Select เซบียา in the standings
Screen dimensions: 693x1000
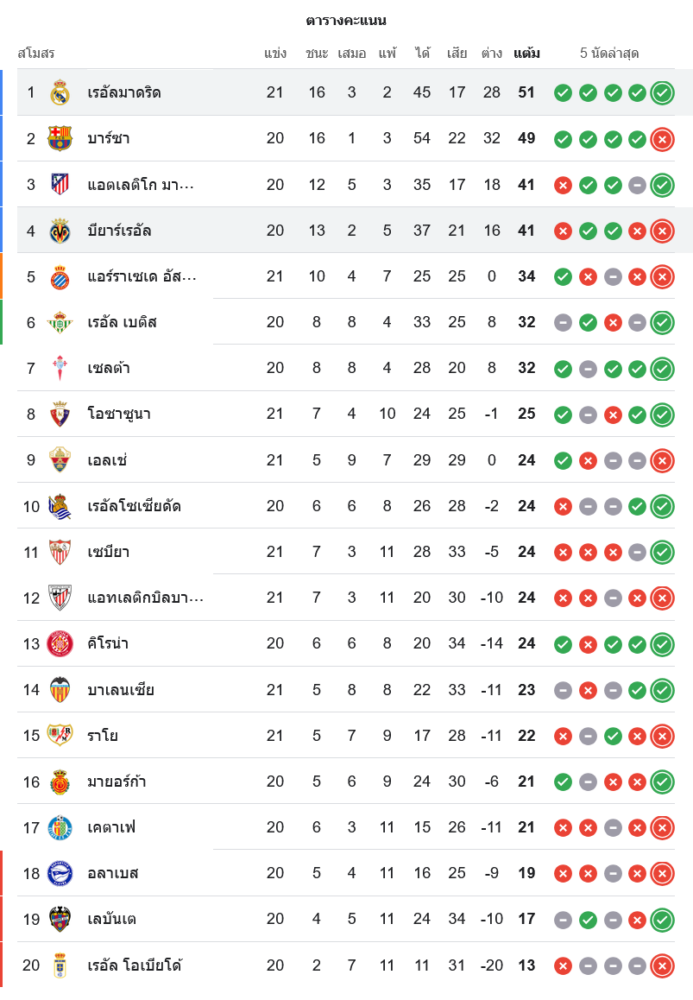click(x=108, y=552)
